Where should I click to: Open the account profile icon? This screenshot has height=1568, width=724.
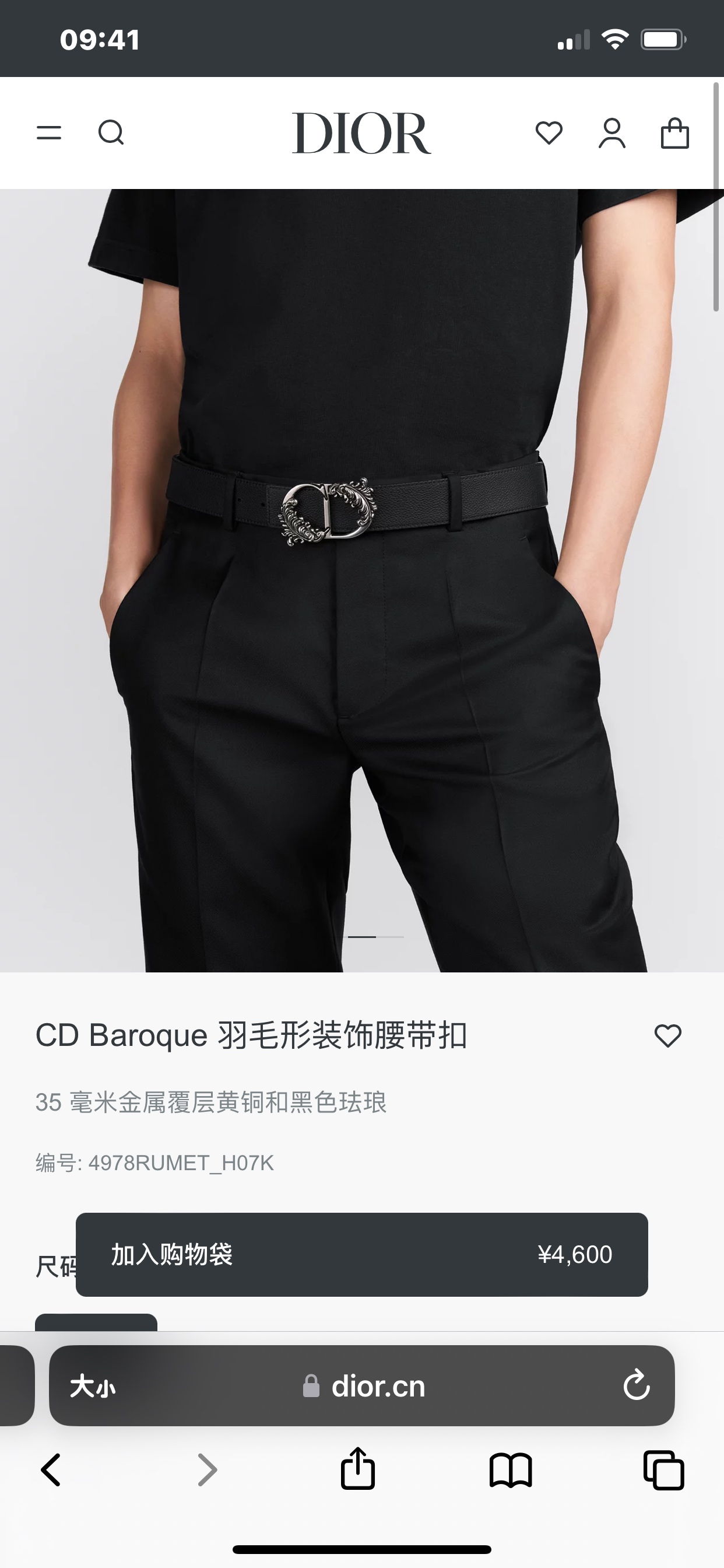tap(613, 134)
